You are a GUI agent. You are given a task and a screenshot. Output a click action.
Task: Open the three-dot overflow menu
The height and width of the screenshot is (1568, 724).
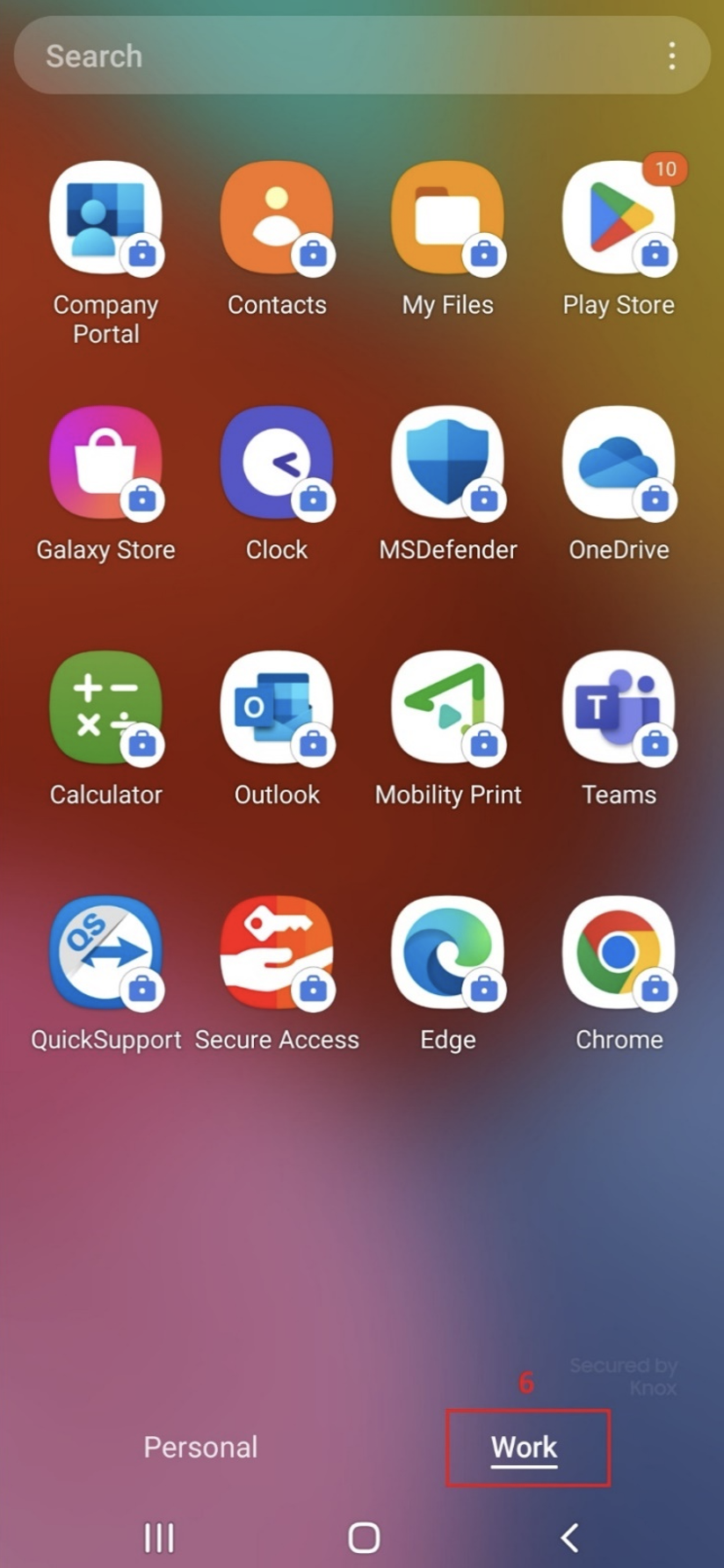[x=672, y=56]
